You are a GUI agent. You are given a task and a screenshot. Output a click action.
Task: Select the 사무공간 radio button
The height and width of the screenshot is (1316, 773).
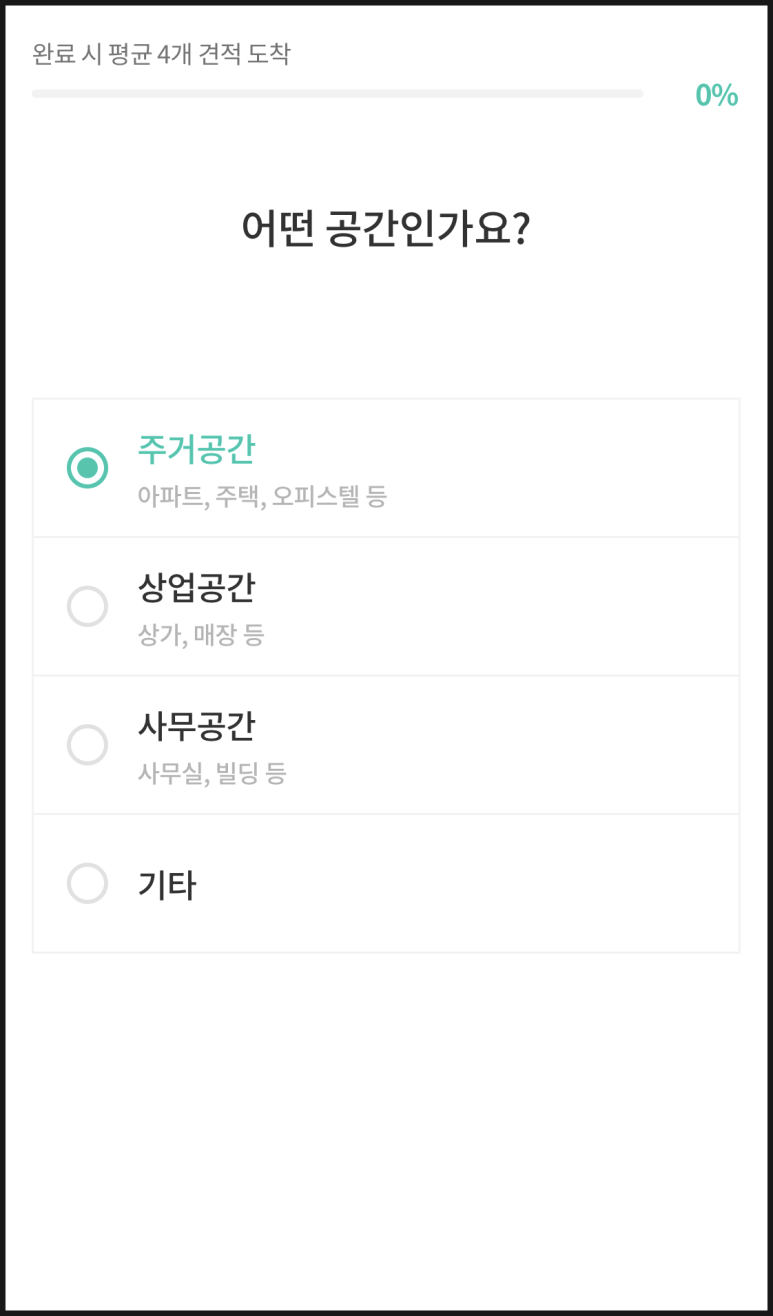[87, 745]
